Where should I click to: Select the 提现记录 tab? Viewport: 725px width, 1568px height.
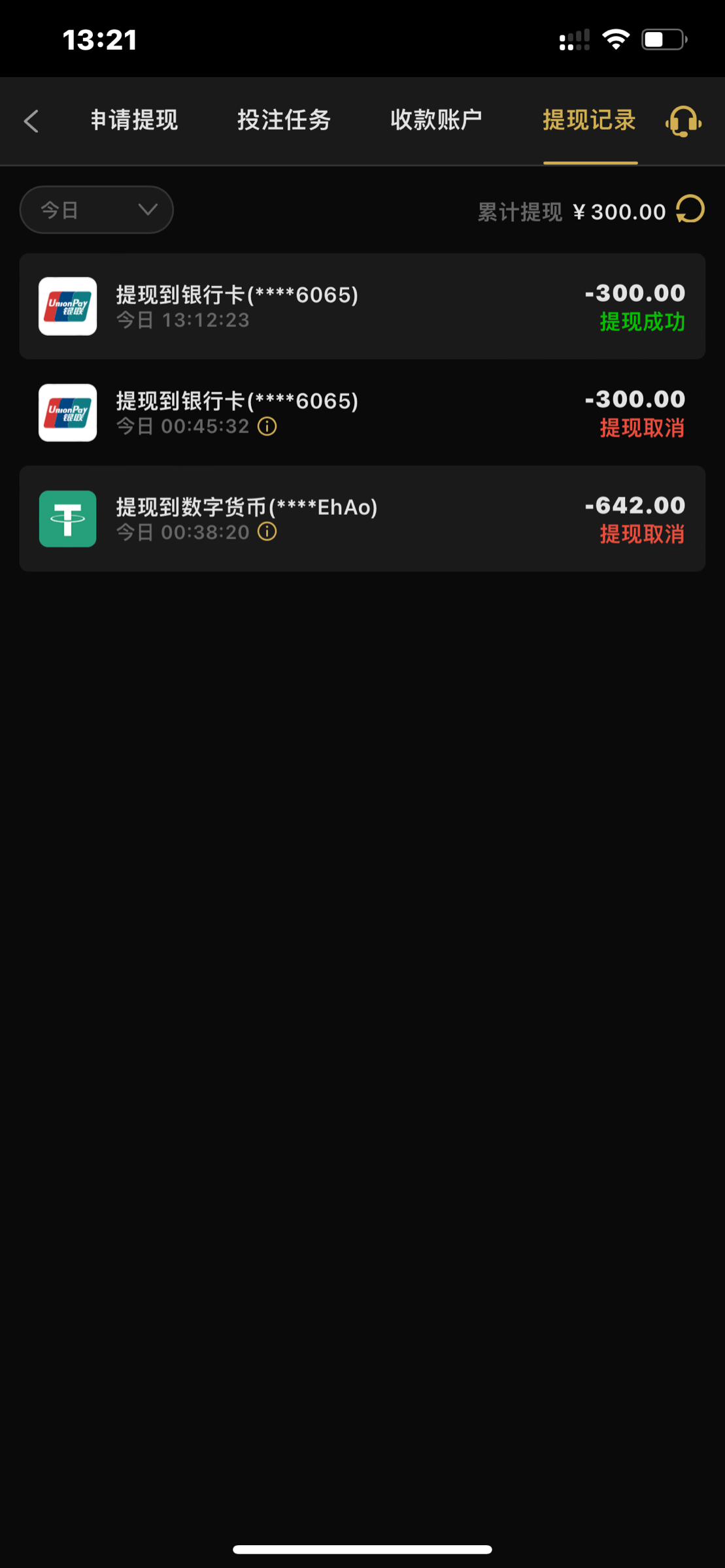tap(590, 120)
